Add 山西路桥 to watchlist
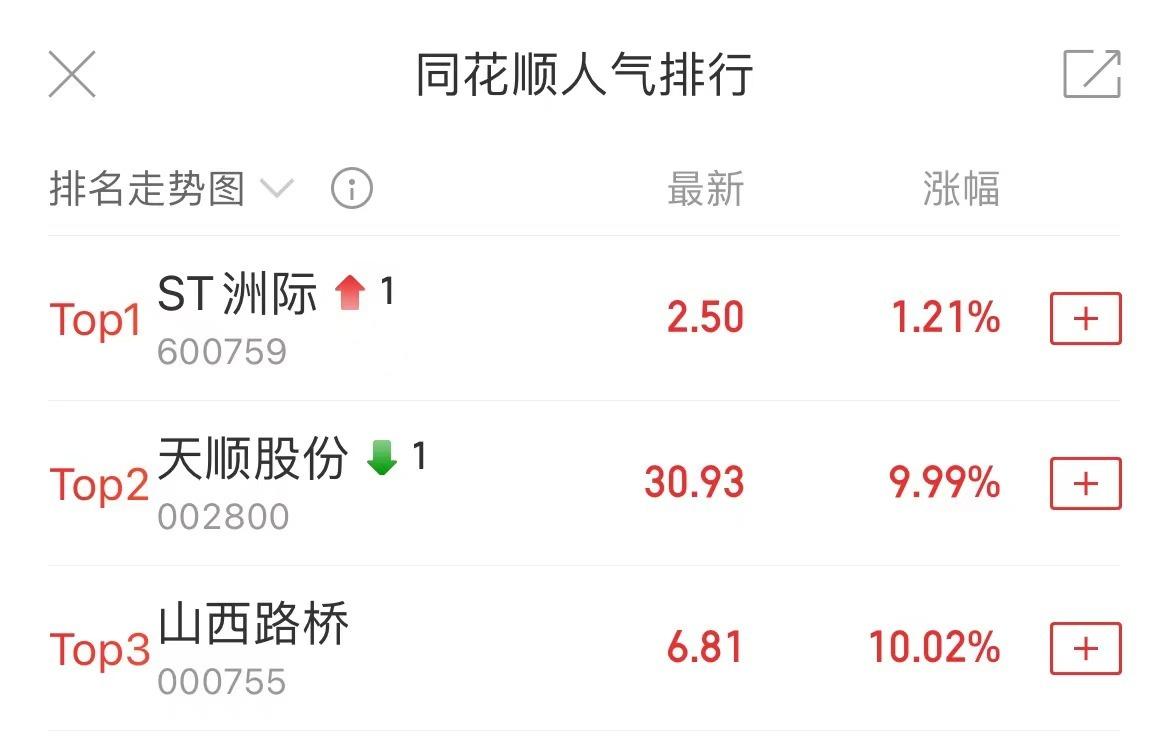Screen dimensions: 1152x745 pyautogui.click(x=1085, y=649)
